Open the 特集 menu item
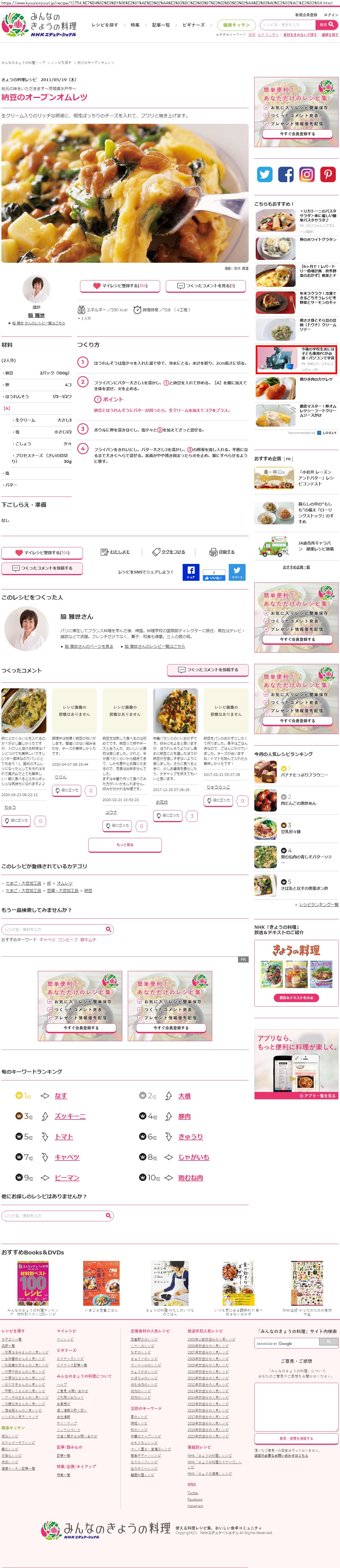 [135, 25]
